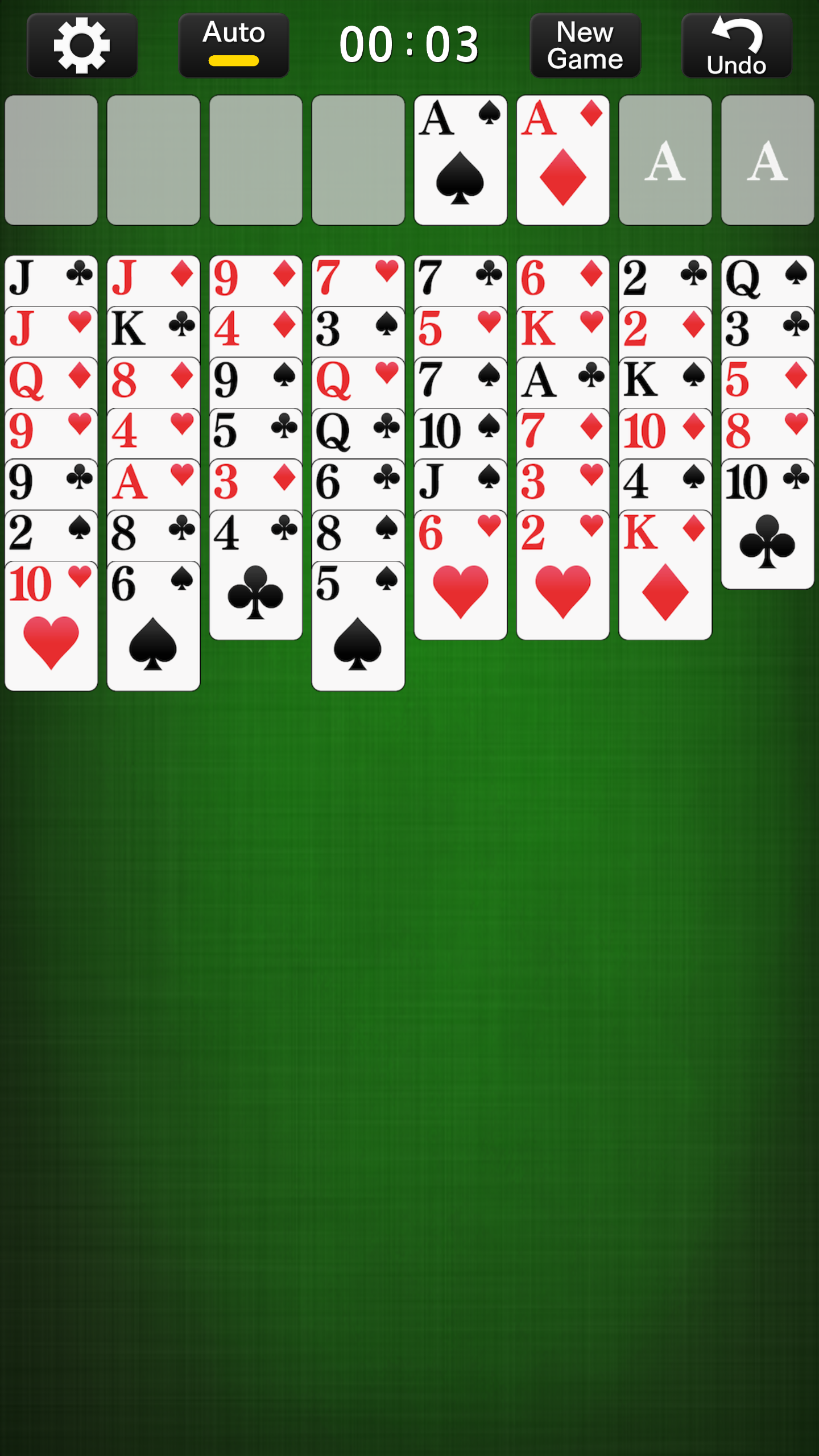Viewport: 819px width, 1456px height.
Task: Toggle the Auto button
Action: tap(234, 45)
